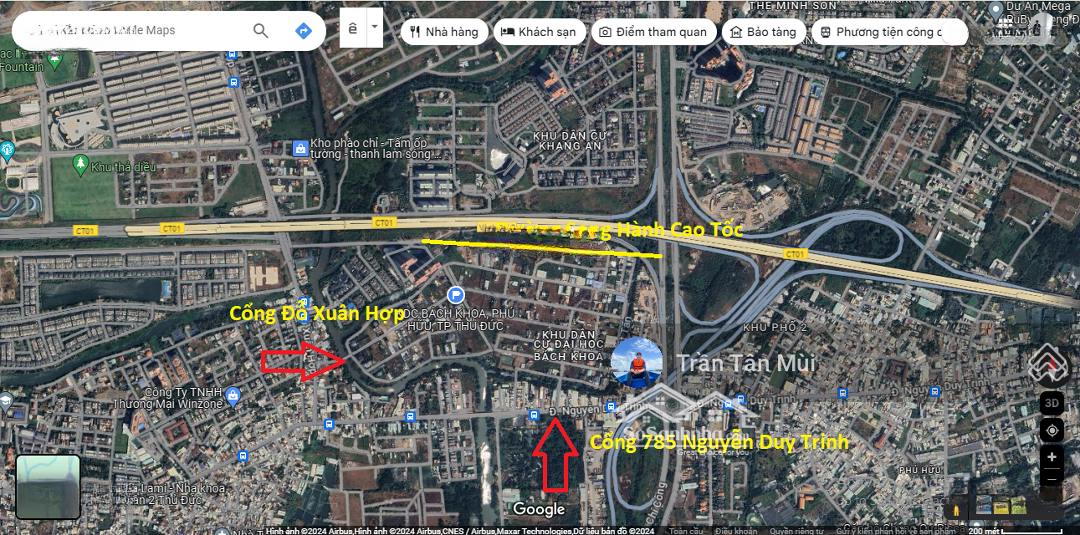The width and height of the screenshot is (1080, 535).
Task: Select the Khách sạn chip
Action: 537,32
